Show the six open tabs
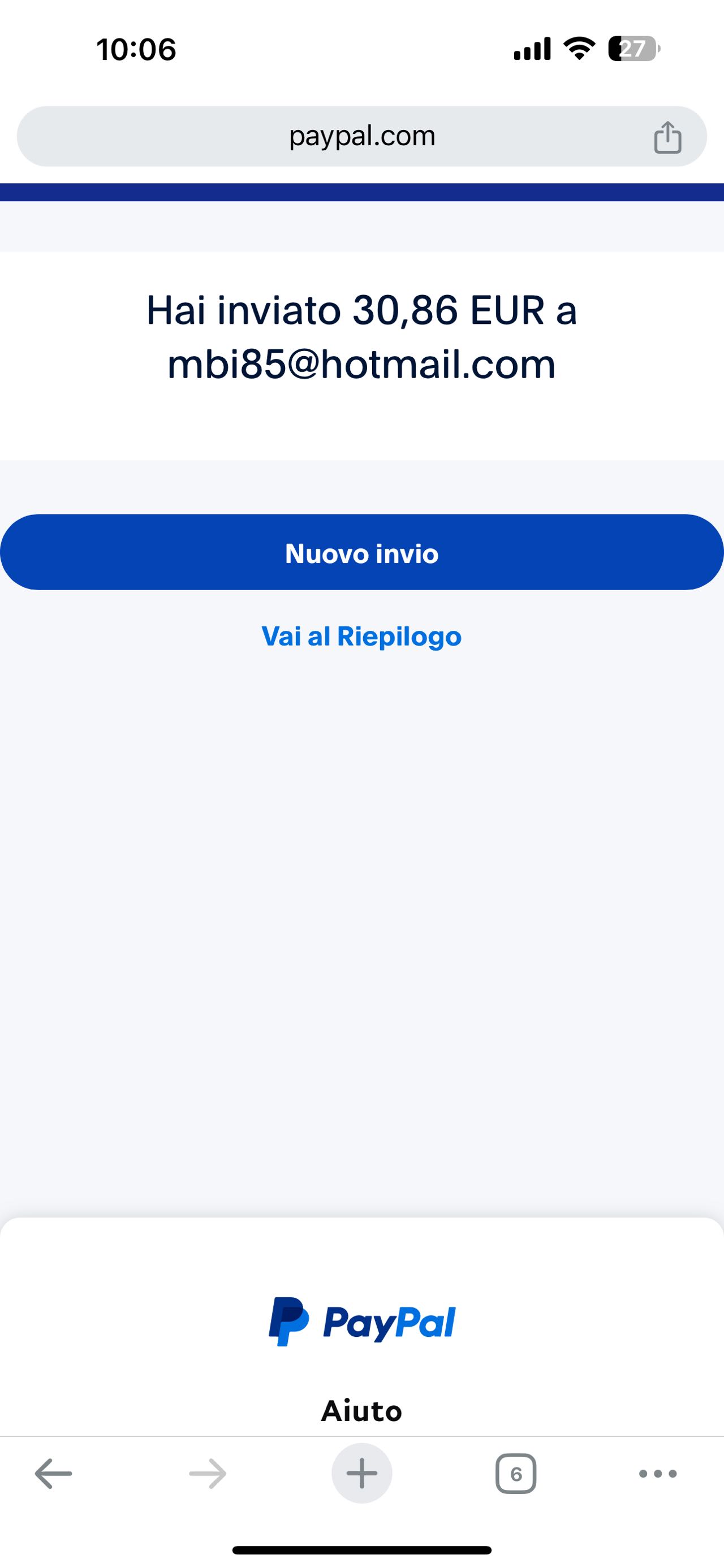The height and width of the screenshot is (1568, 724). [x=516, y=1474]
